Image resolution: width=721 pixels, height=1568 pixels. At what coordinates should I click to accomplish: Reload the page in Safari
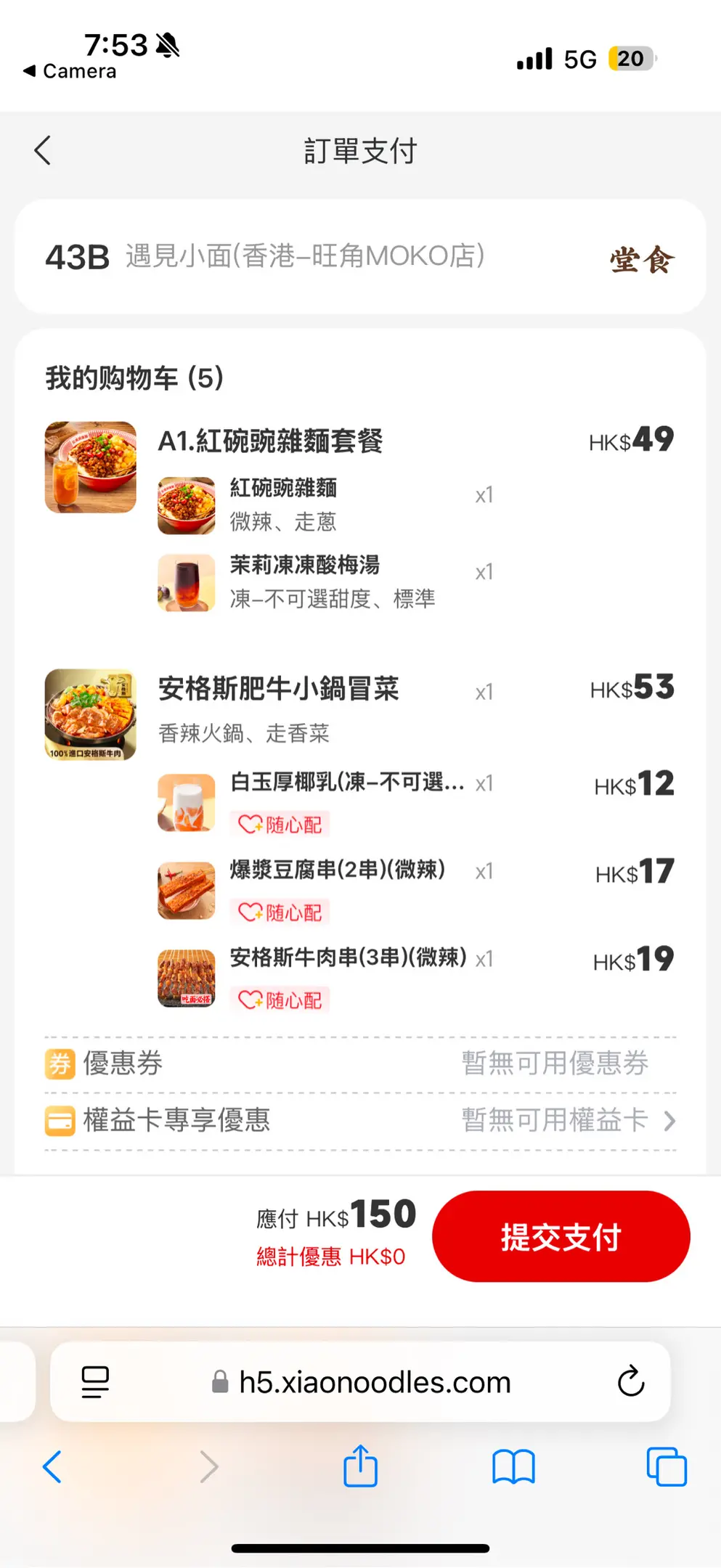coord(630,1381)
